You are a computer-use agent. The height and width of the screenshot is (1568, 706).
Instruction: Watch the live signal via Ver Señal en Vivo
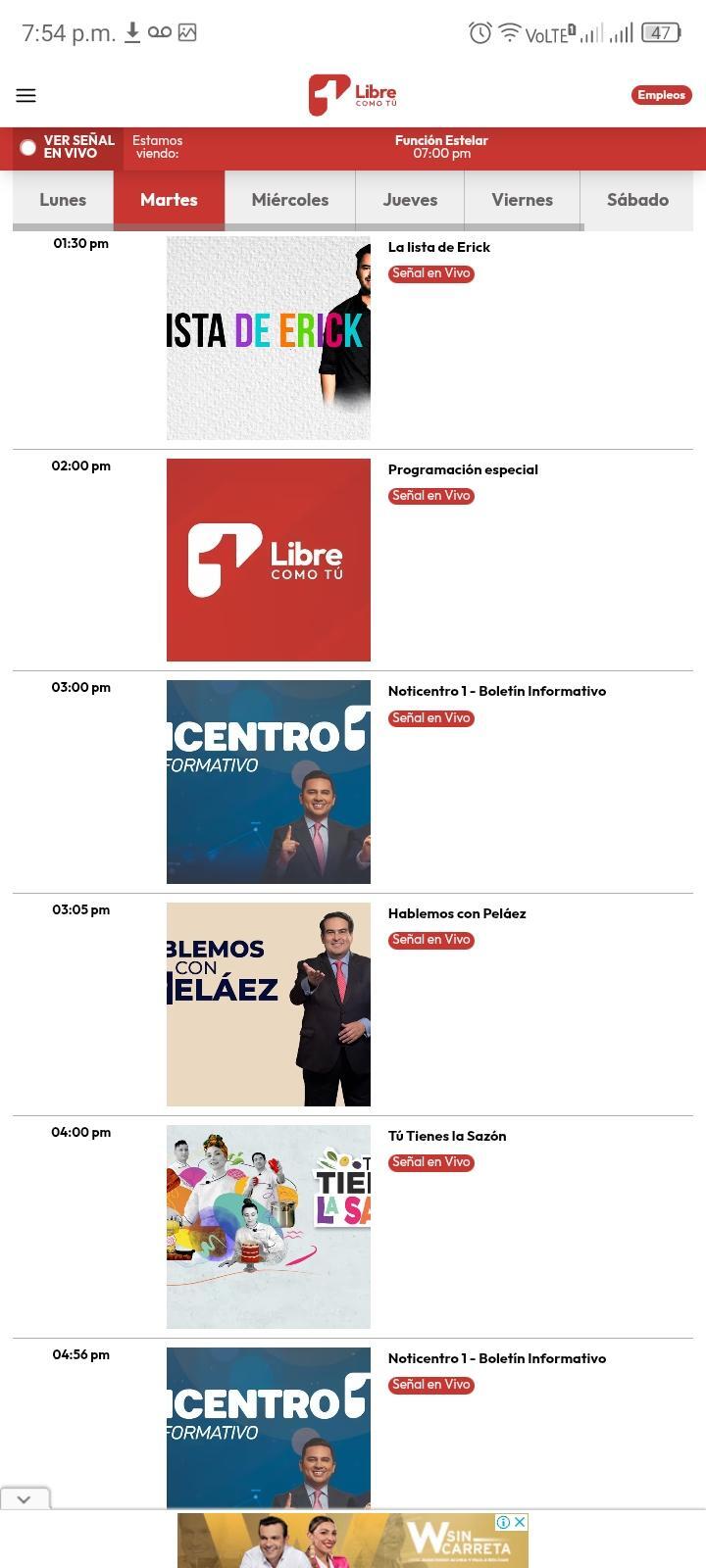[x=68, y=147]
